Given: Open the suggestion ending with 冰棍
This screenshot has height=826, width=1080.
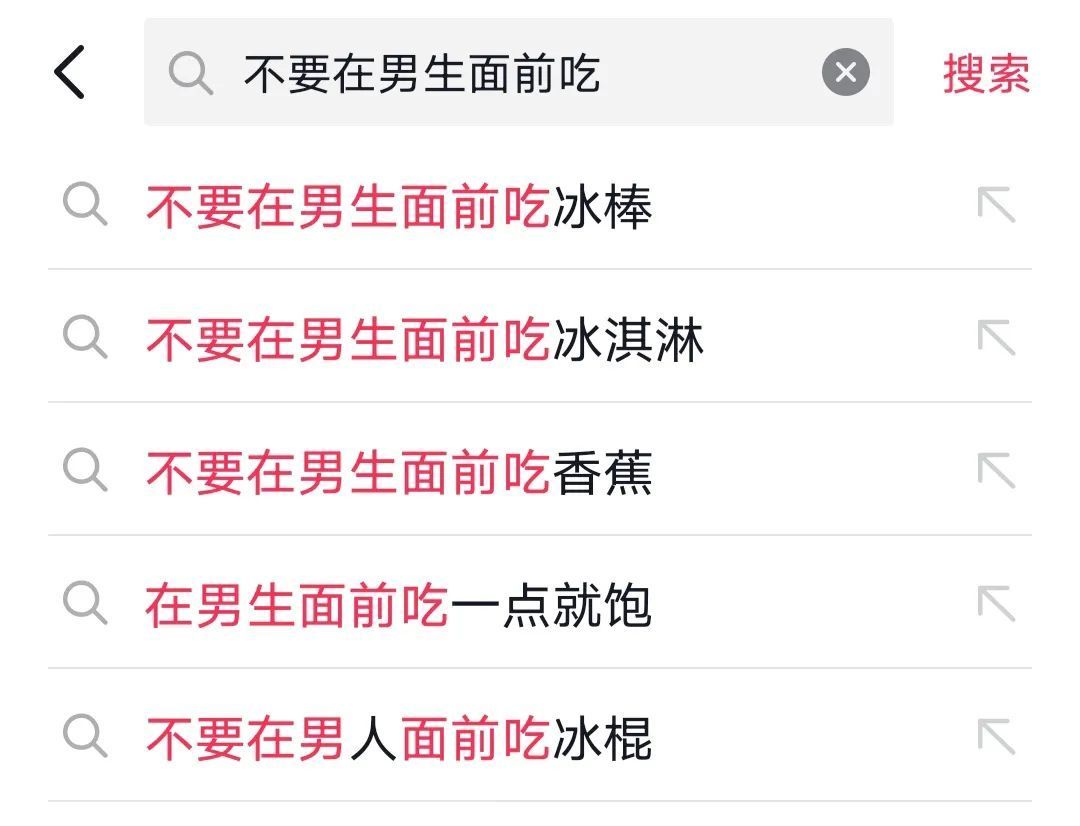Looking at the screenshot, I should click(x=400, y=739).
